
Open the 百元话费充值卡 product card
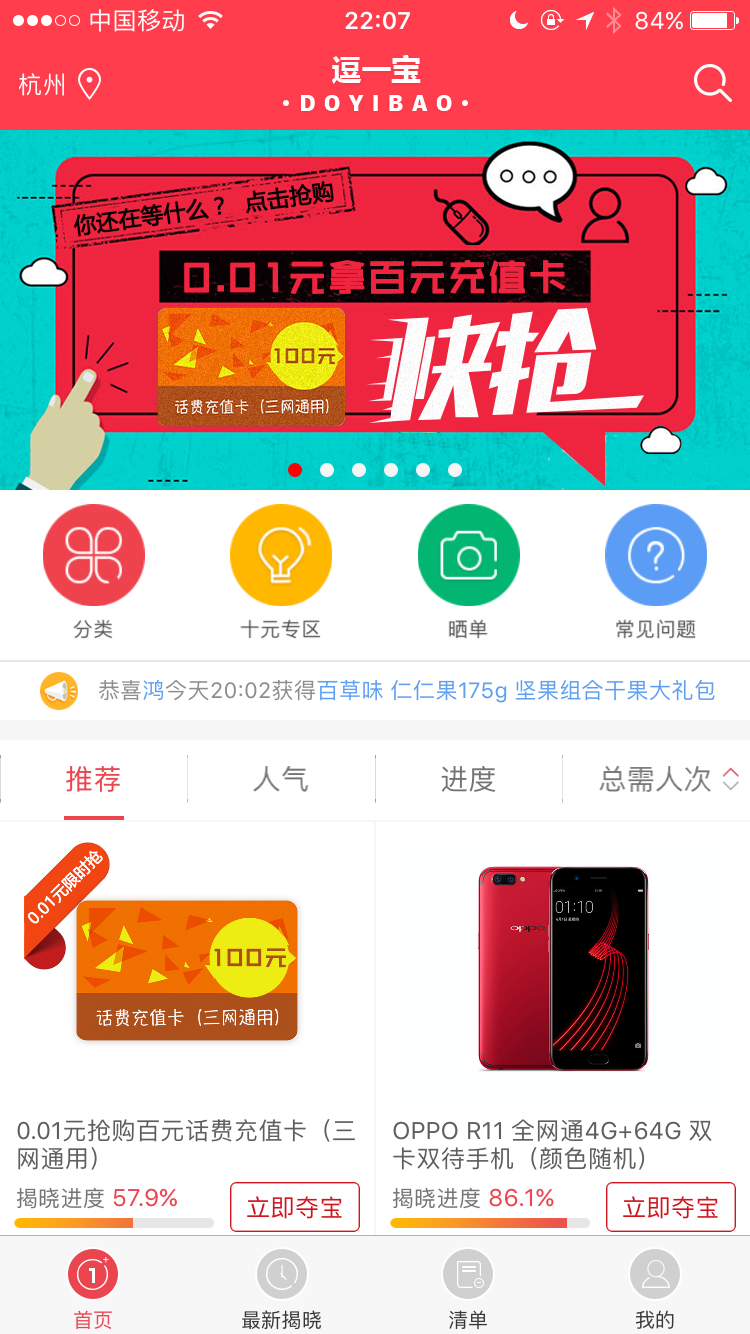[188, 1029]
